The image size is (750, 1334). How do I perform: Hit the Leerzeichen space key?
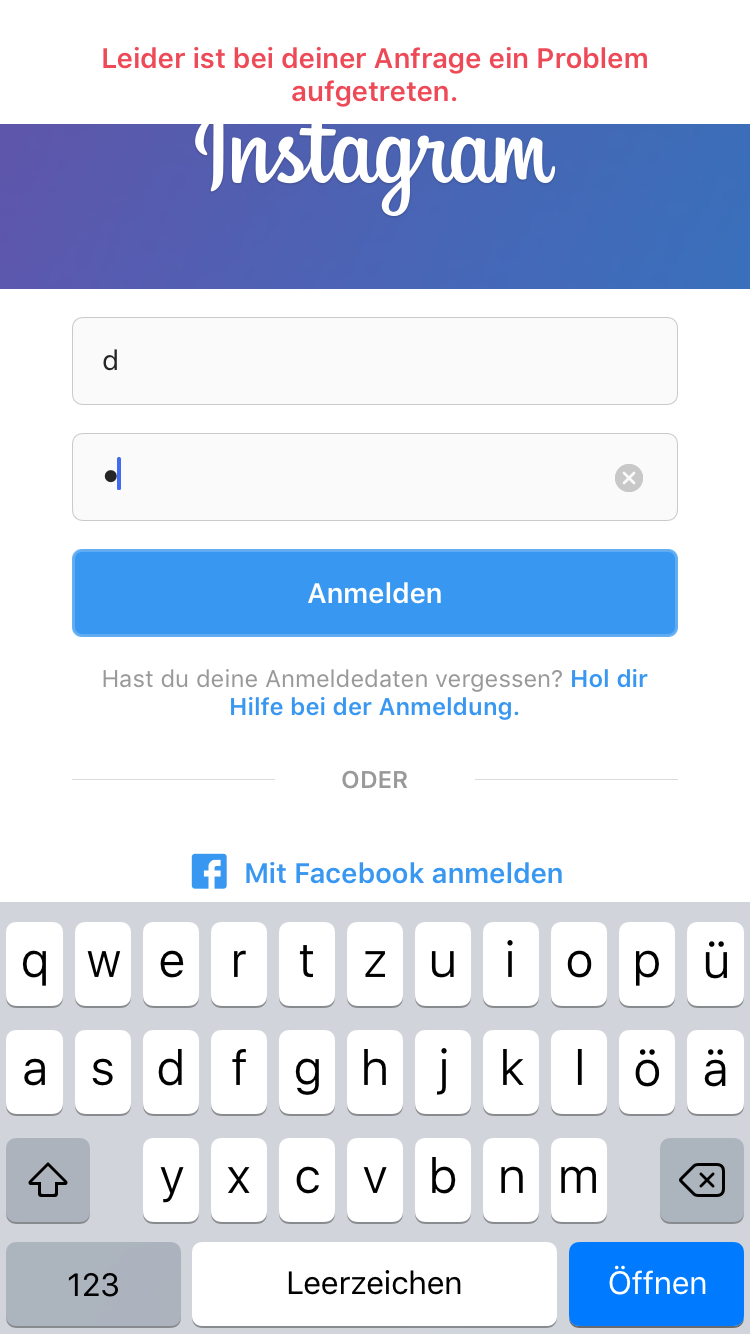(374, 1284)
